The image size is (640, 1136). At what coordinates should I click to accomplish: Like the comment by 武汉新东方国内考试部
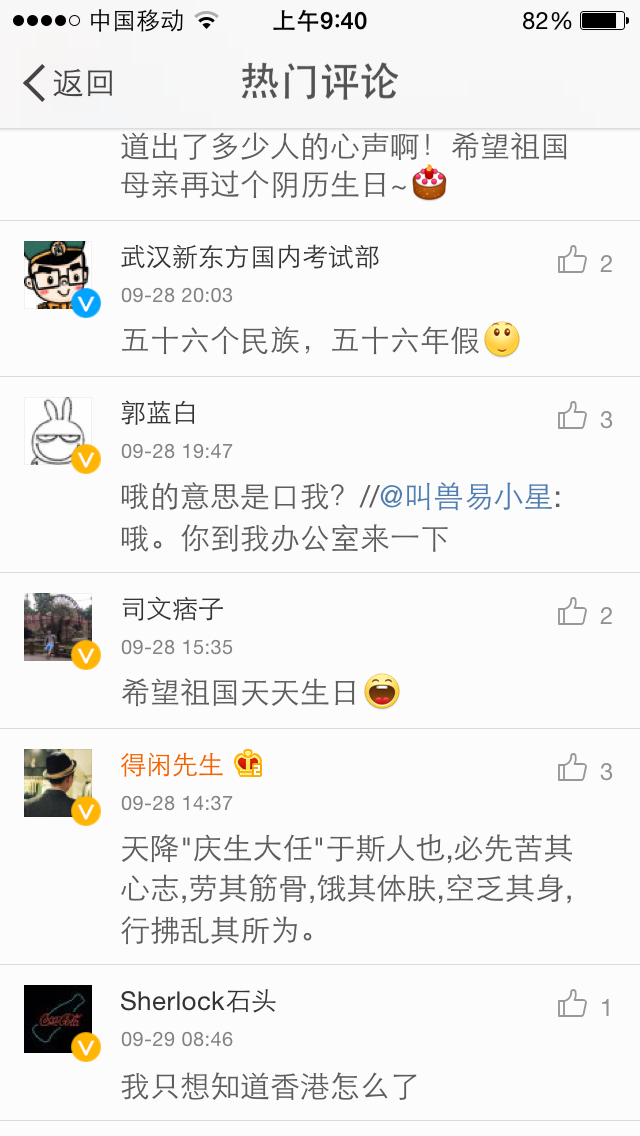pos(573,261)
